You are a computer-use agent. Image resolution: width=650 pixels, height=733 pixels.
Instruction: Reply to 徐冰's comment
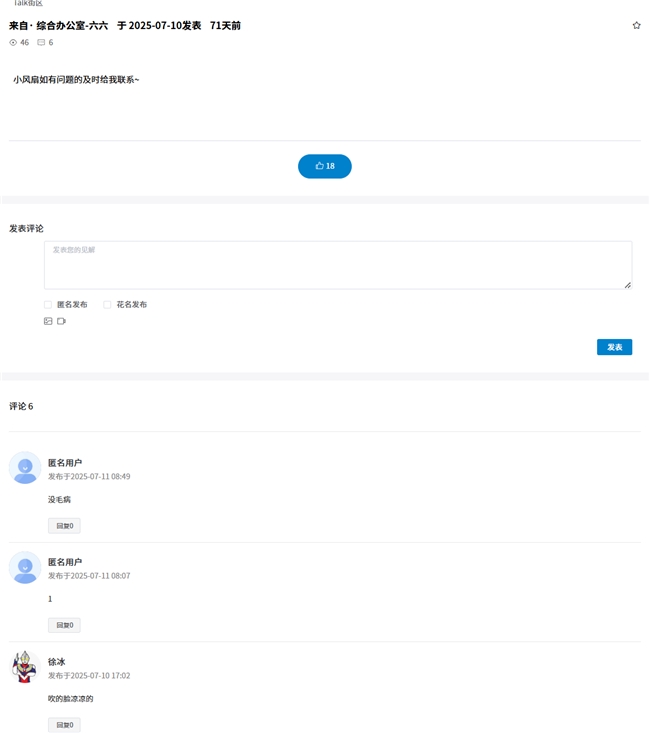tap(64, 724)
